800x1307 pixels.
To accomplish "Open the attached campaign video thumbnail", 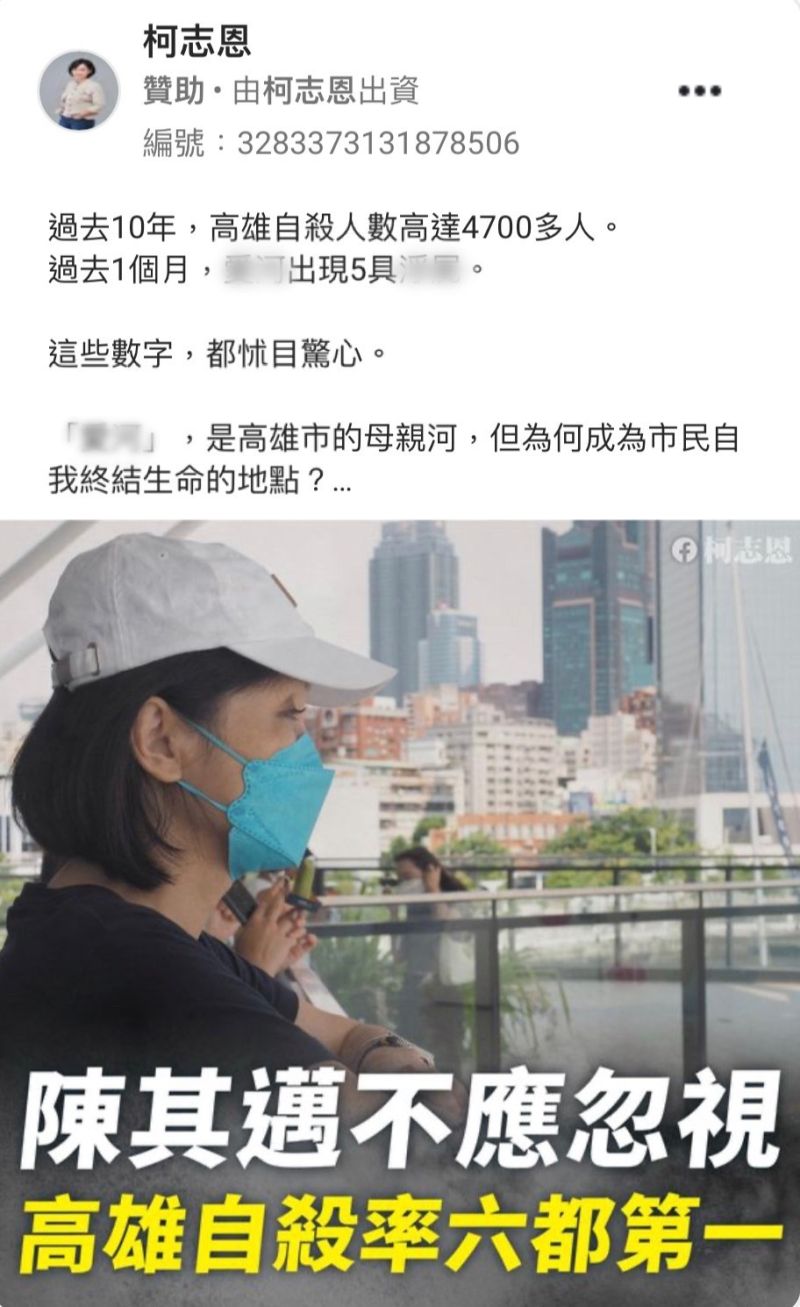I will [400, 900].
